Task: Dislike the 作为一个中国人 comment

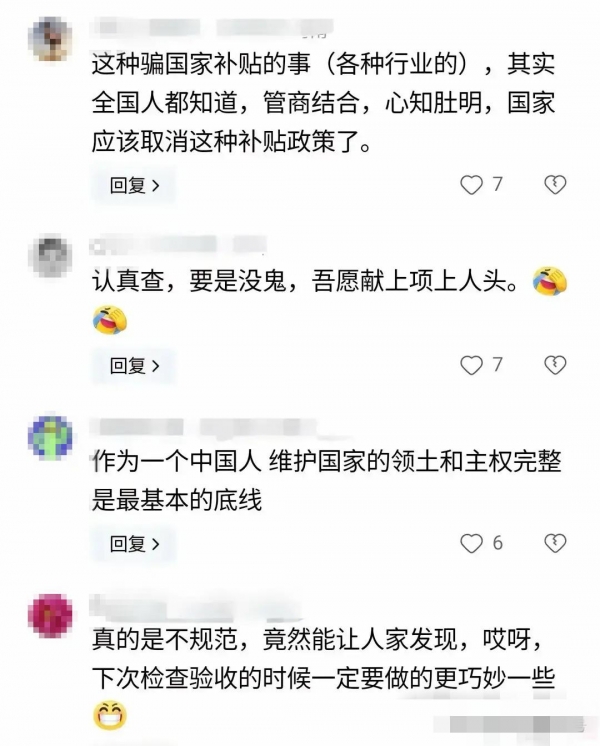Action: click(554, 544)
